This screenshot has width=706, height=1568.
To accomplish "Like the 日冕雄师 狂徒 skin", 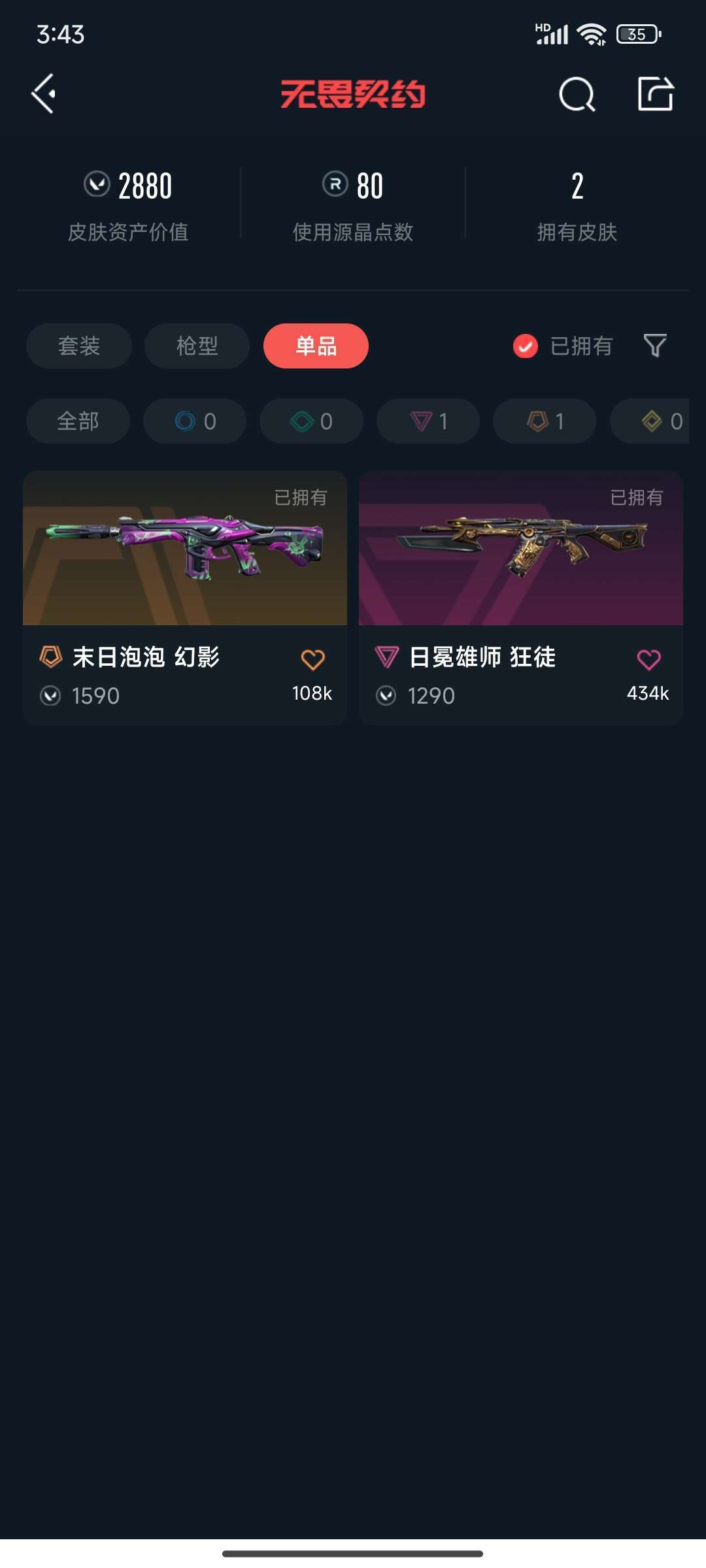I will click(648, 660).
